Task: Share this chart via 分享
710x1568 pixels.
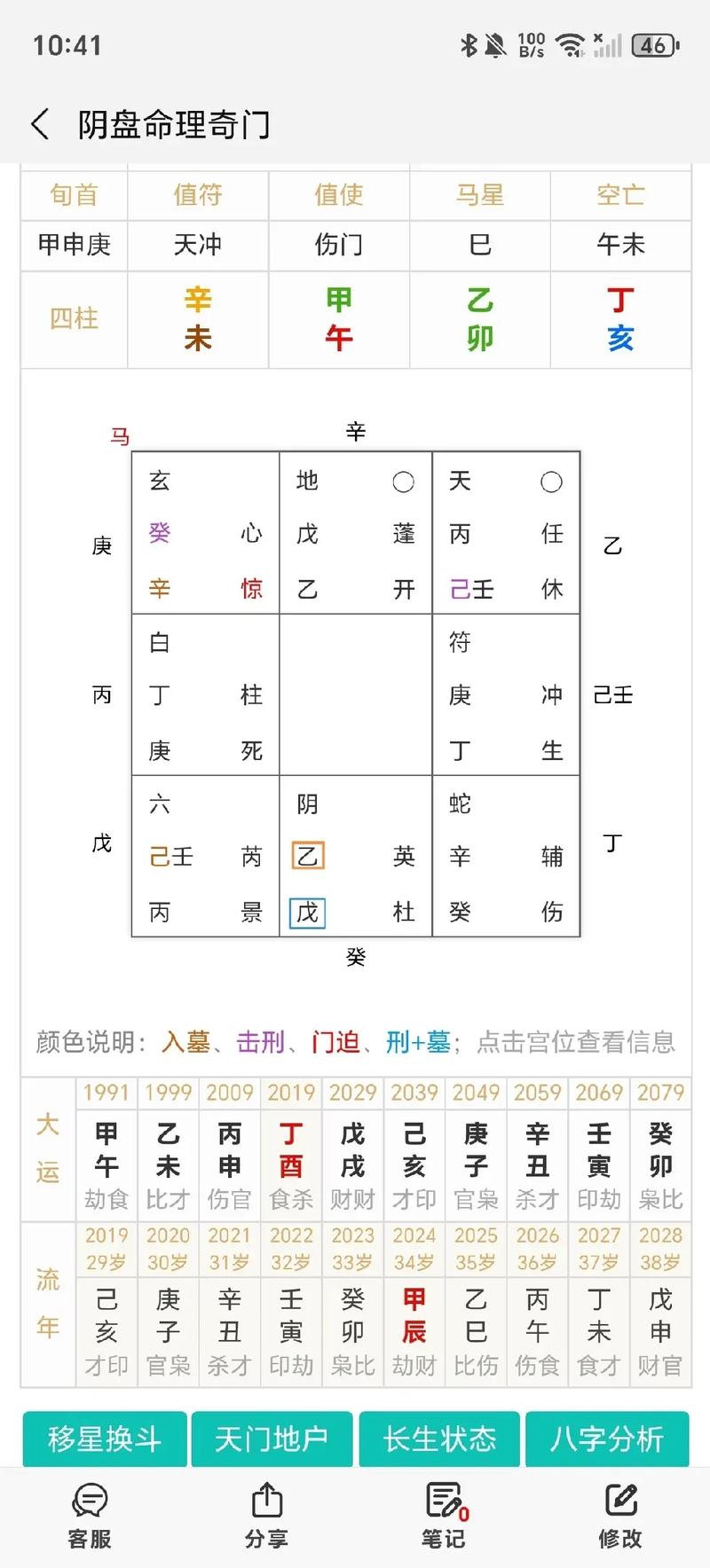Action: tap(266, 1517)
